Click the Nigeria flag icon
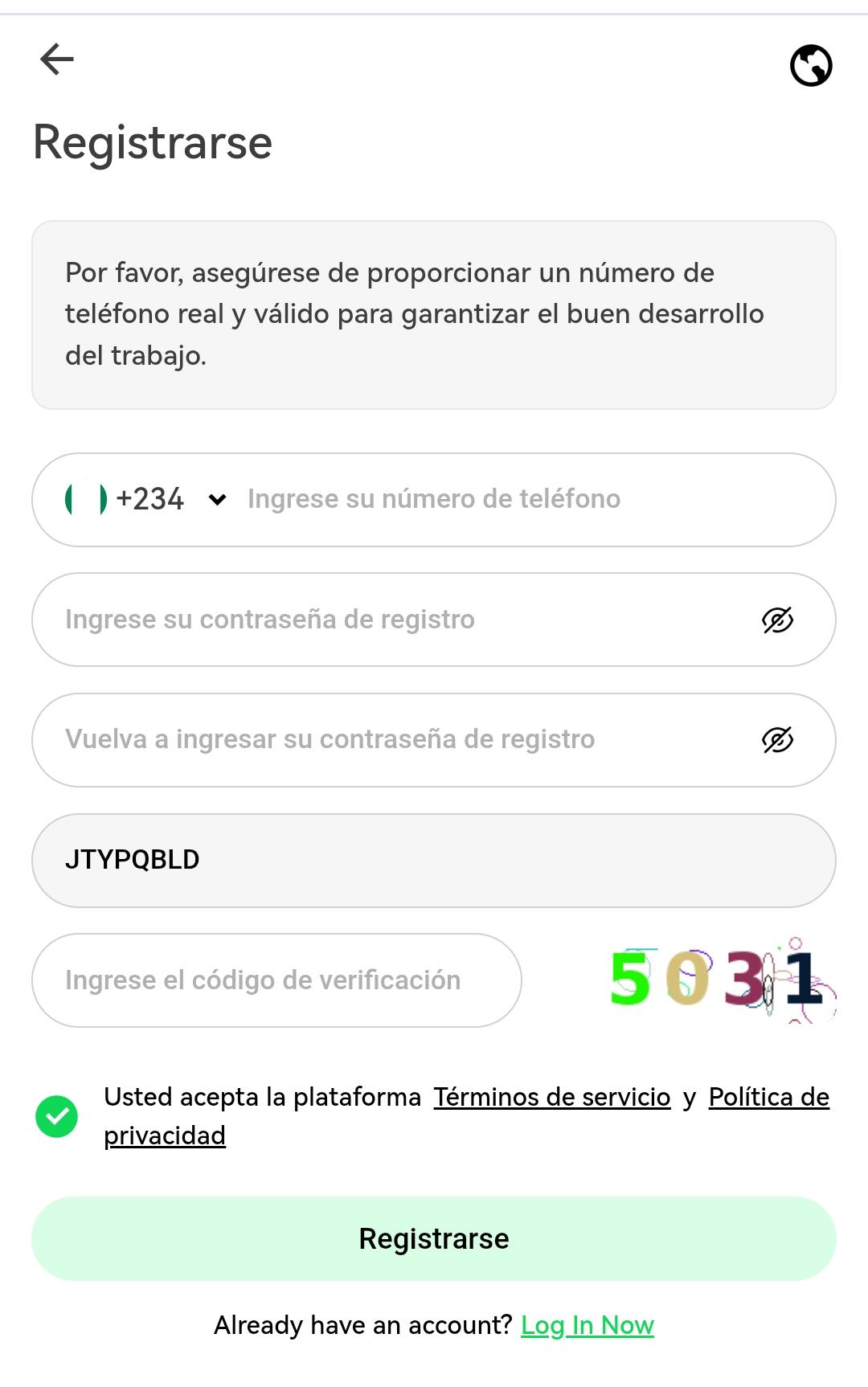The height and width of the screenshot is (1387, 868). 87,498
